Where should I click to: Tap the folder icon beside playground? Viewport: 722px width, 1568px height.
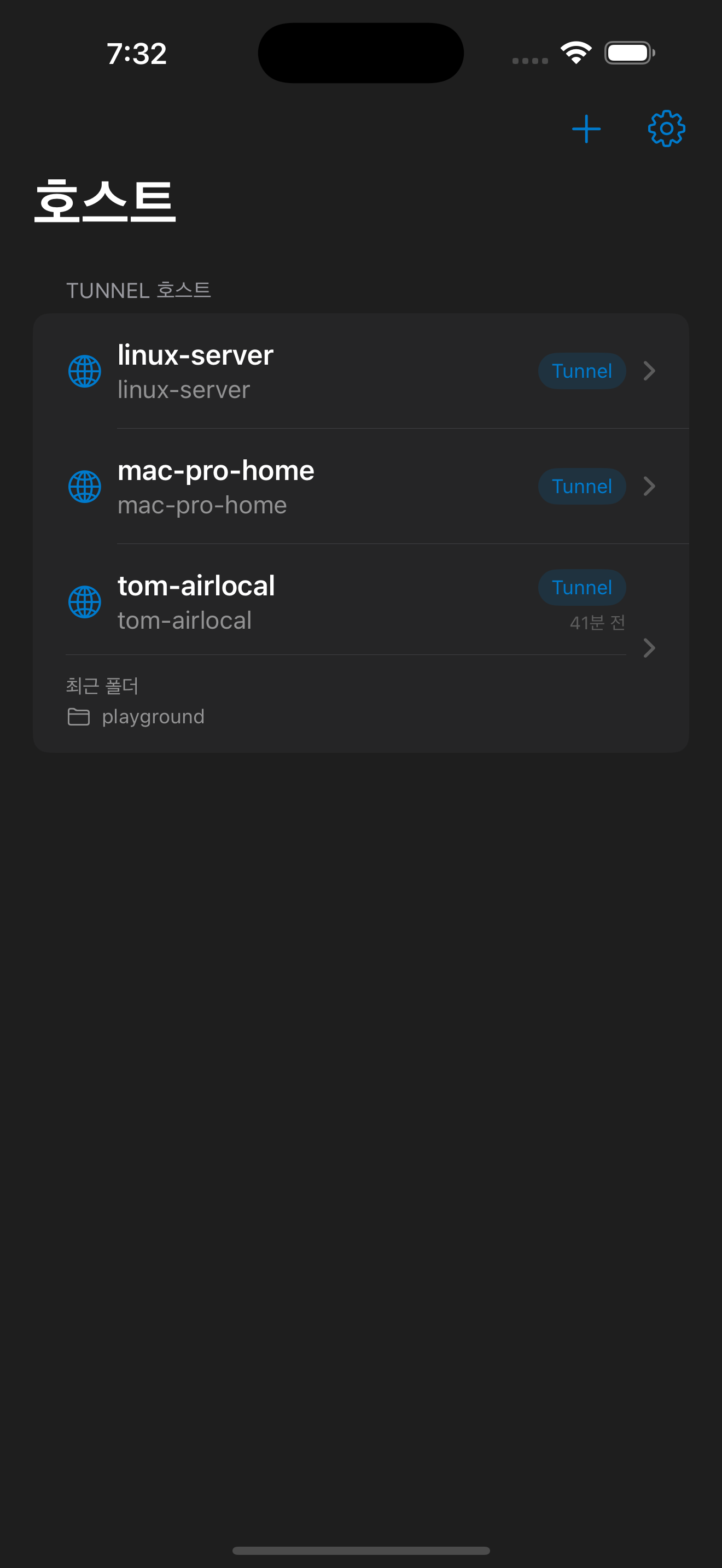(x=80, y=716)
